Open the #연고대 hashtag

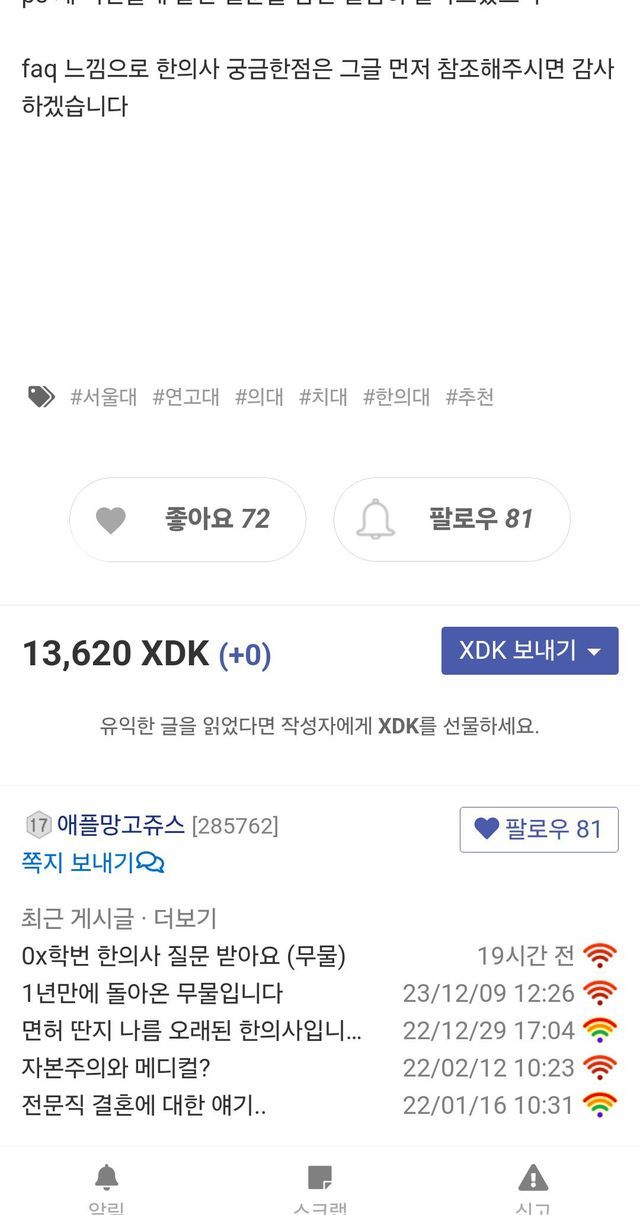pos(186,397)
